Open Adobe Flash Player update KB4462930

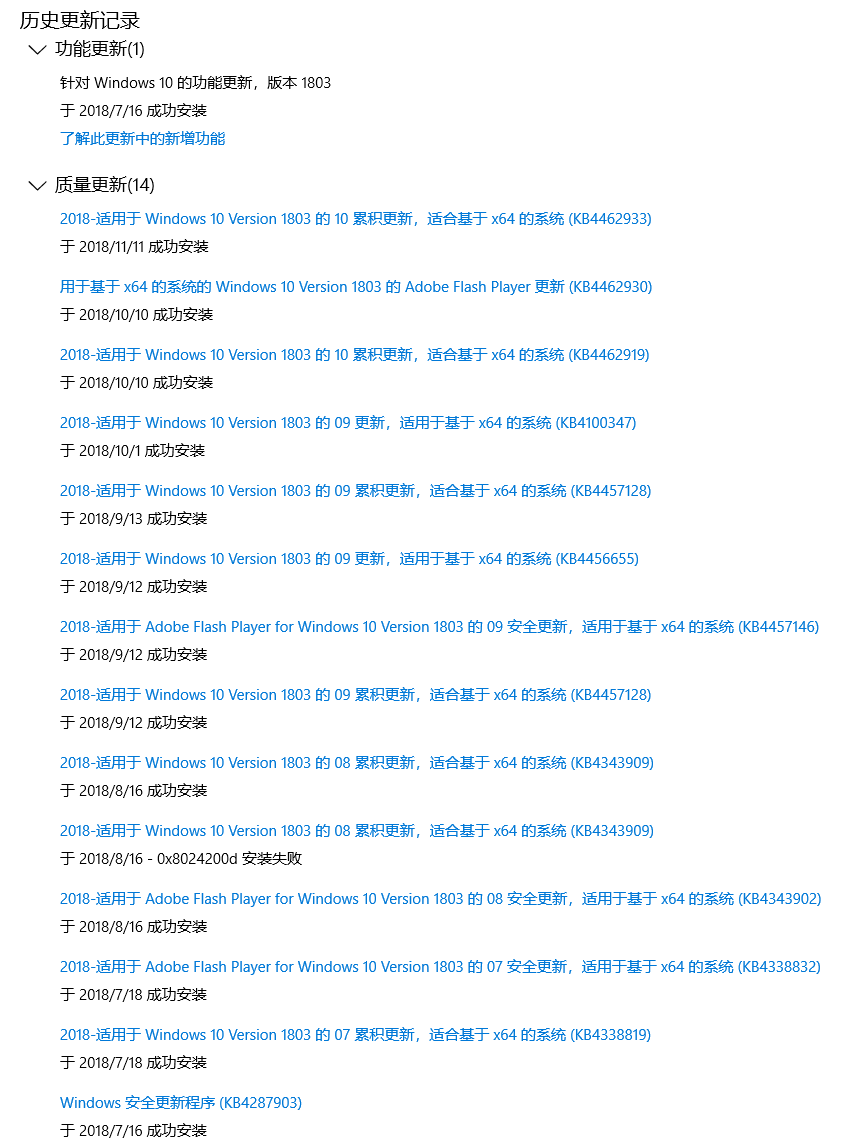click(355, 287)
